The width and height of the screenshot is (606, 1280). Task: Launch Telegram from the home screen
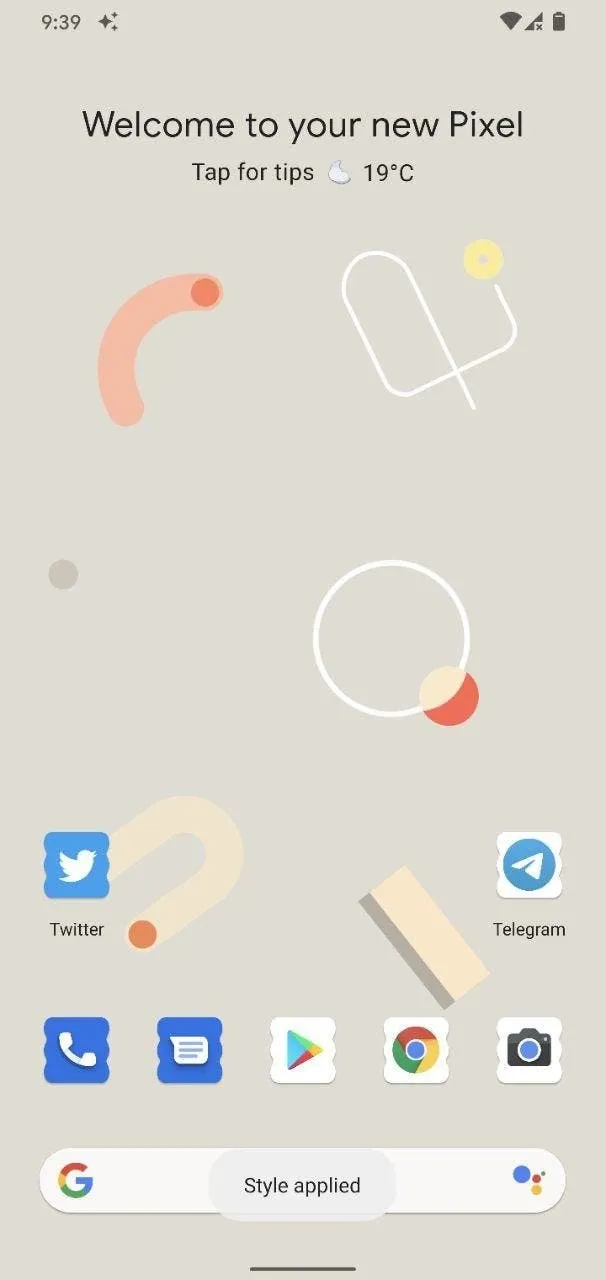[529, 865]
